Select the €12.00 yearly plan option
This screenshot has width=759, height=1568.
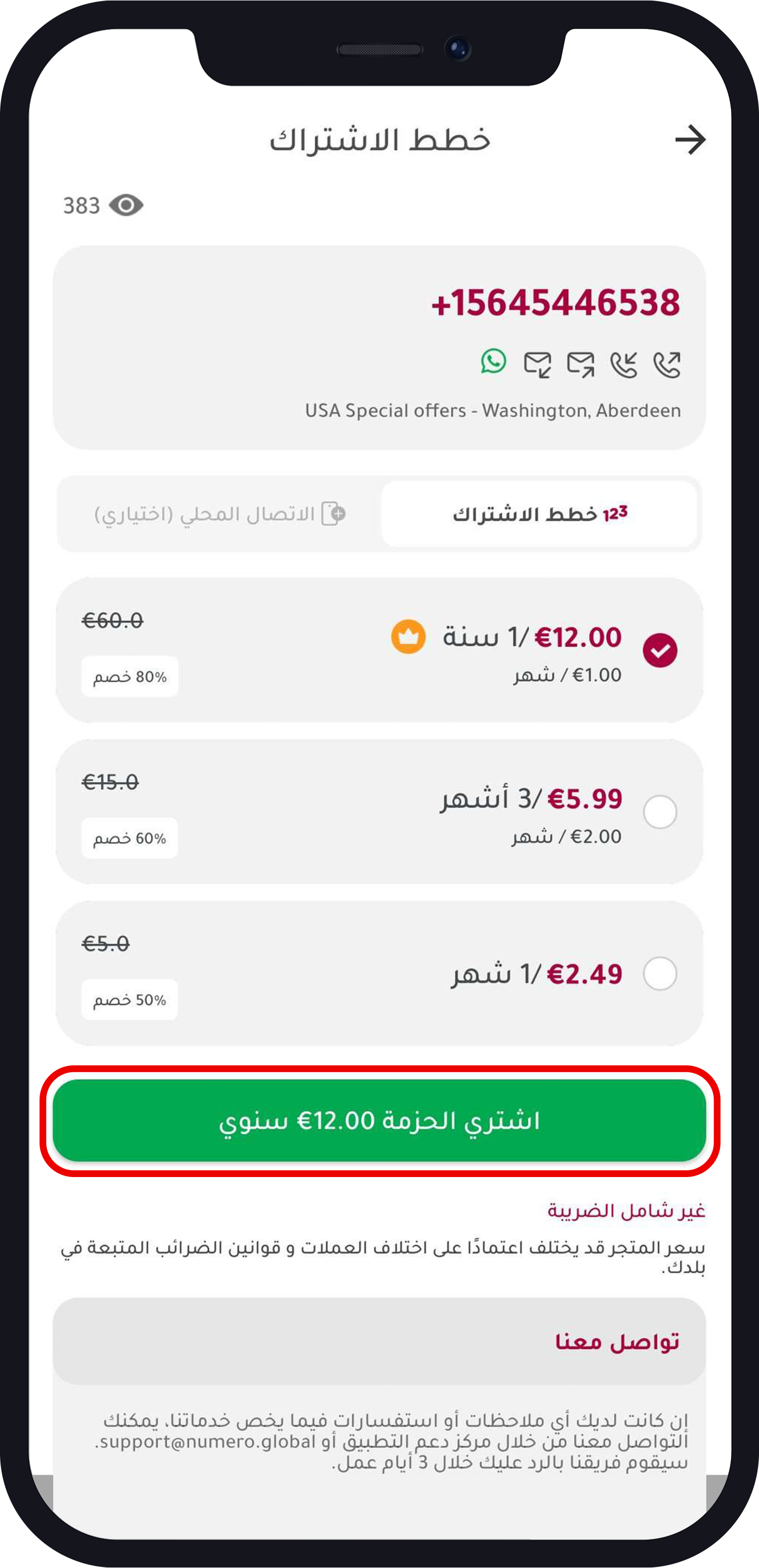[x=660, y=650]
